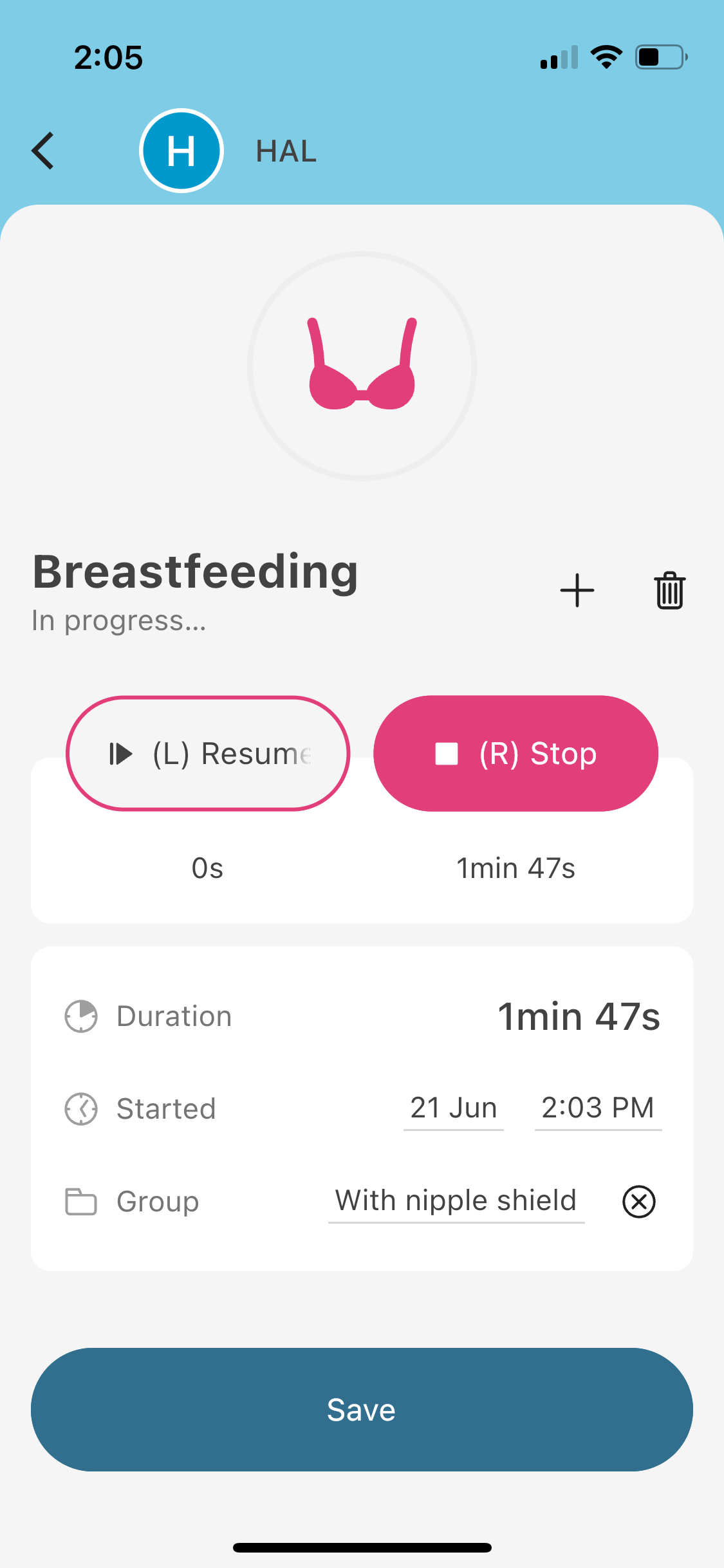Save the breastfeeding session

point(362,1410)
